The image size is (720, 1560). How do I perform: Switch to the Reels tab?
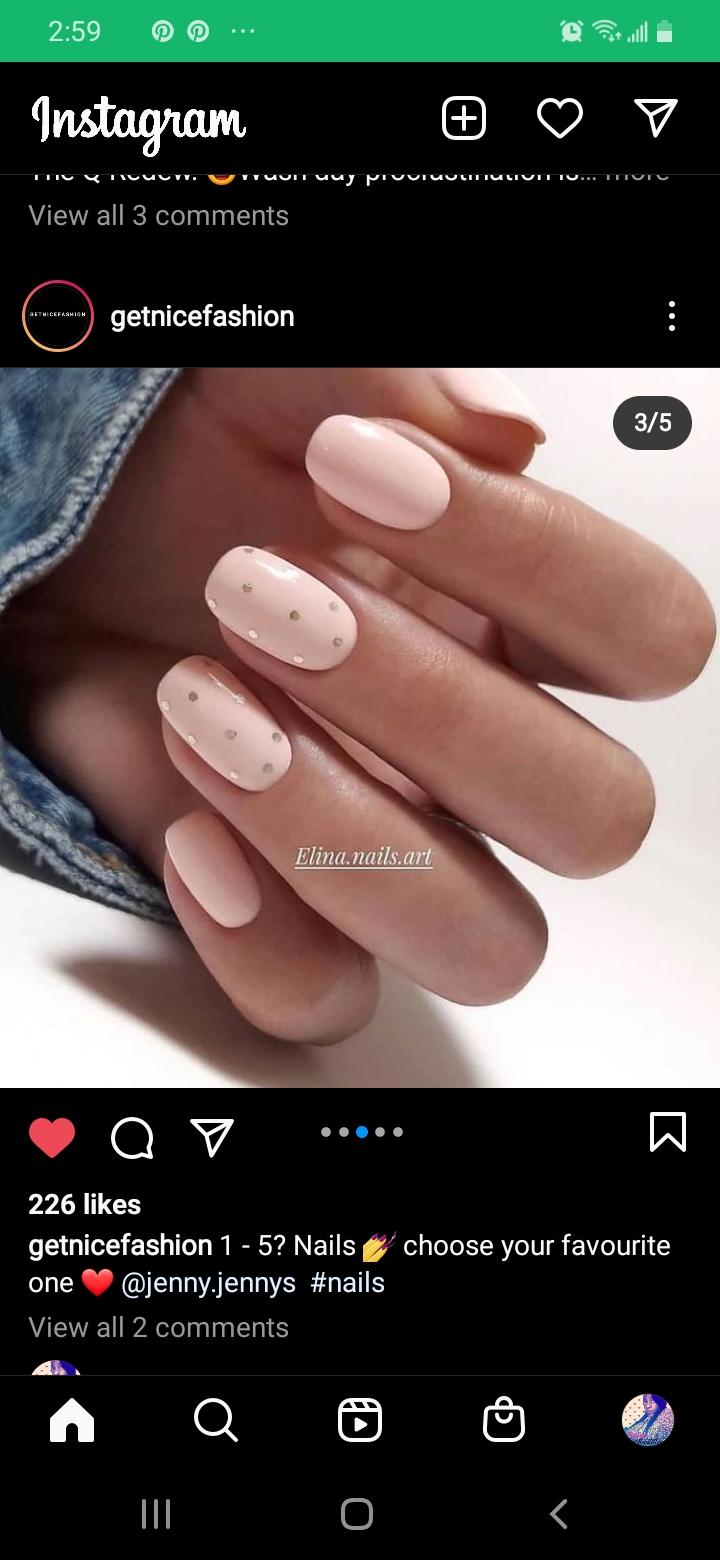click(x=359, y=1419)
